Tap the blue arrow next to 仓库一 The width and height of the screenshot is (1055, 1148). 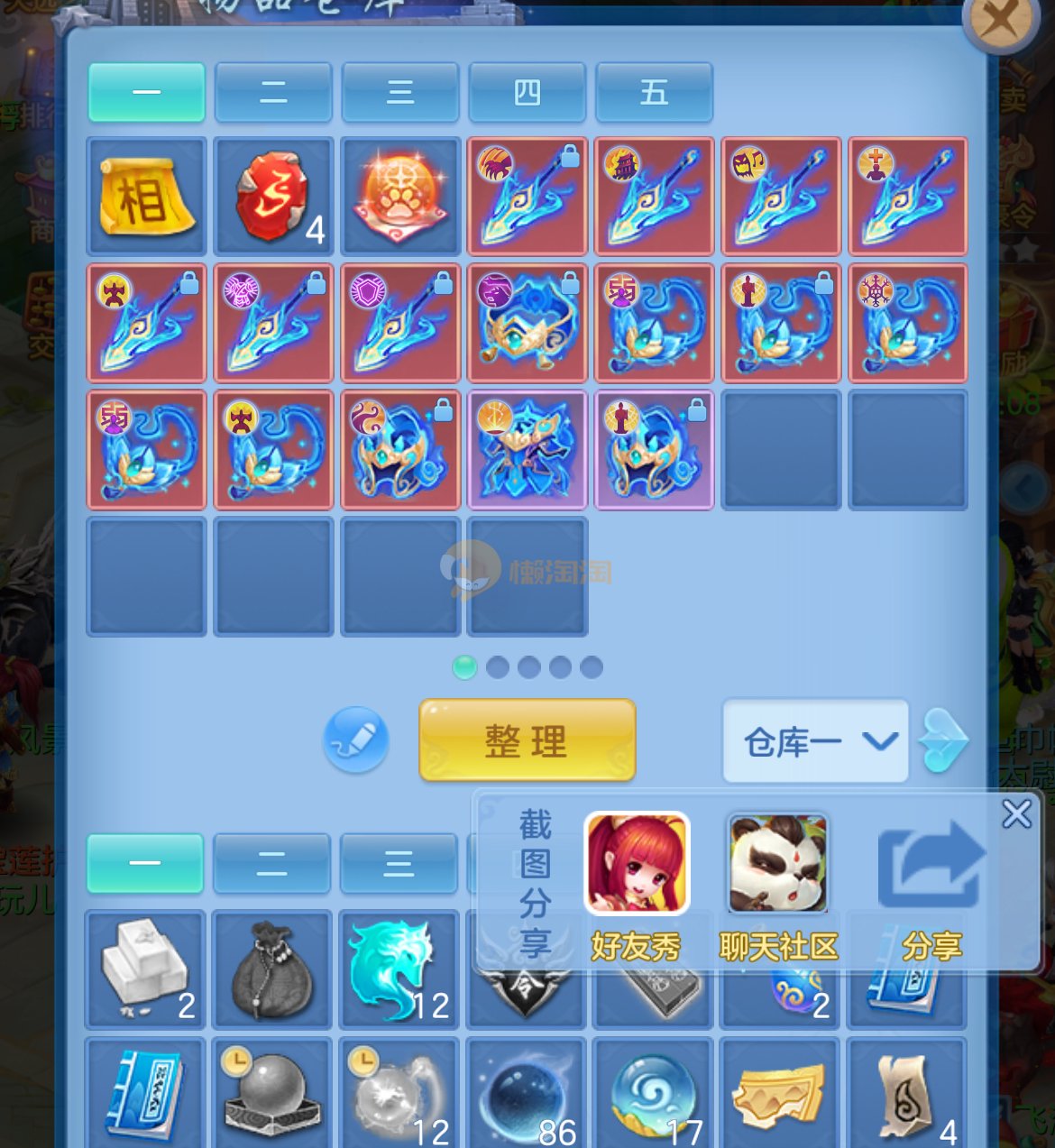point(943,740)
